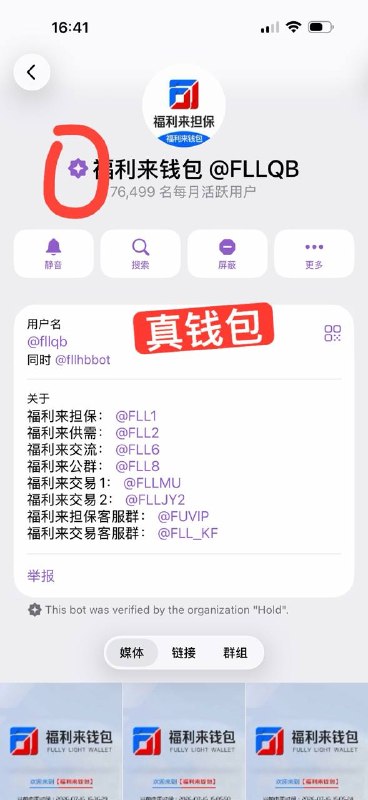
Task: Open the @fllqb username link
Action: pyautogui.click(x=47, y=341)
